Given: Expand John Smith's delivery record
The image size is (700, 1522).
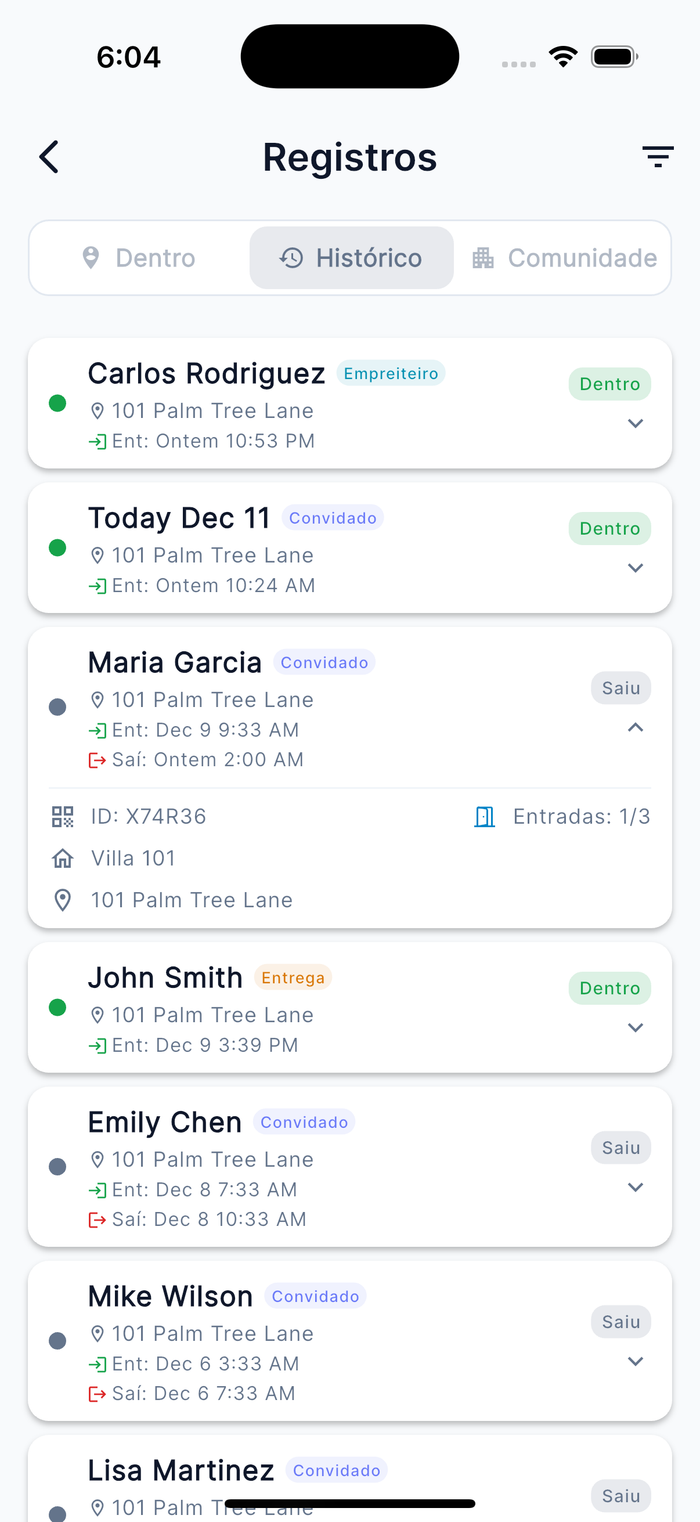Looking at the screenshot, I should point(635,1028).
